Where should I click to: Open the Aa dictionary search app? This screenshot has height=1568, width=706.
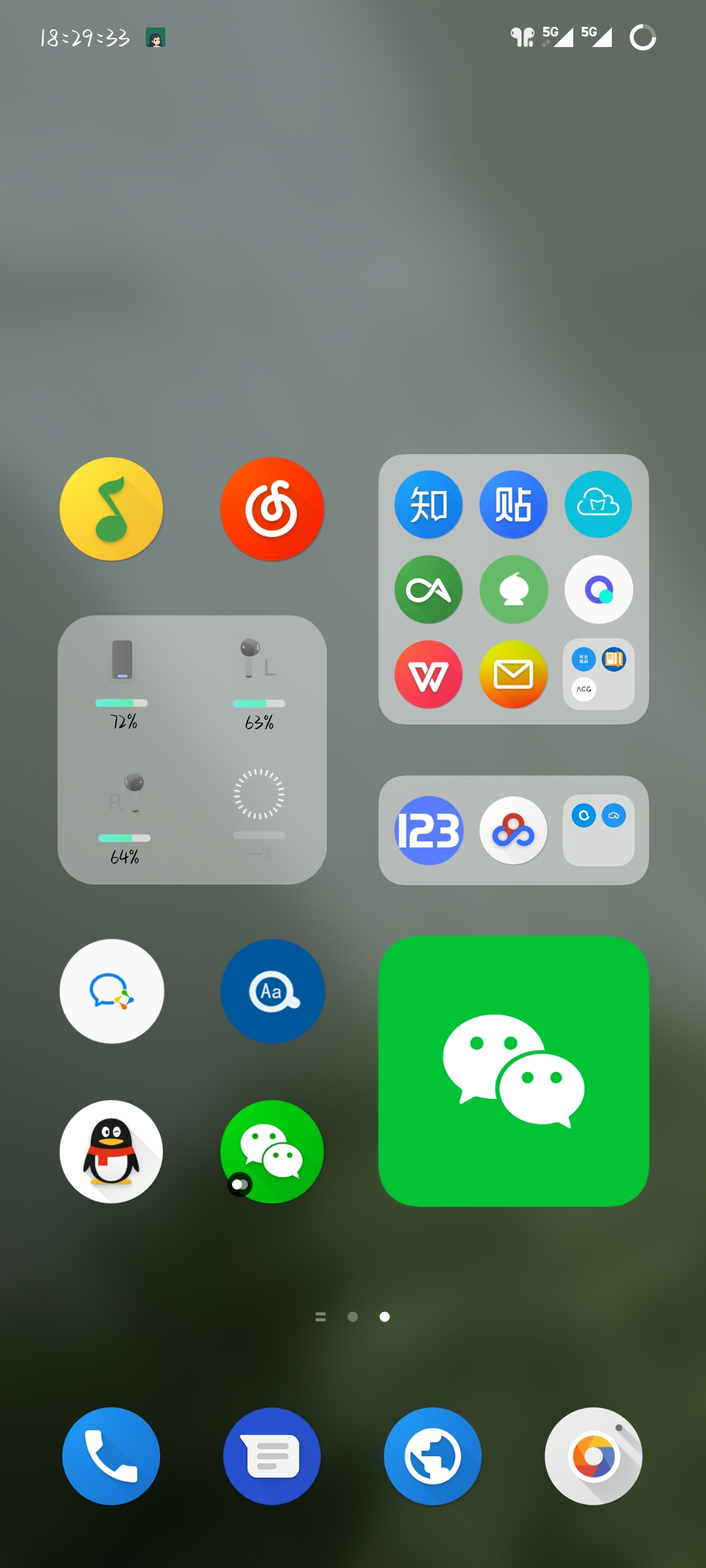click(x=272, y=991)
